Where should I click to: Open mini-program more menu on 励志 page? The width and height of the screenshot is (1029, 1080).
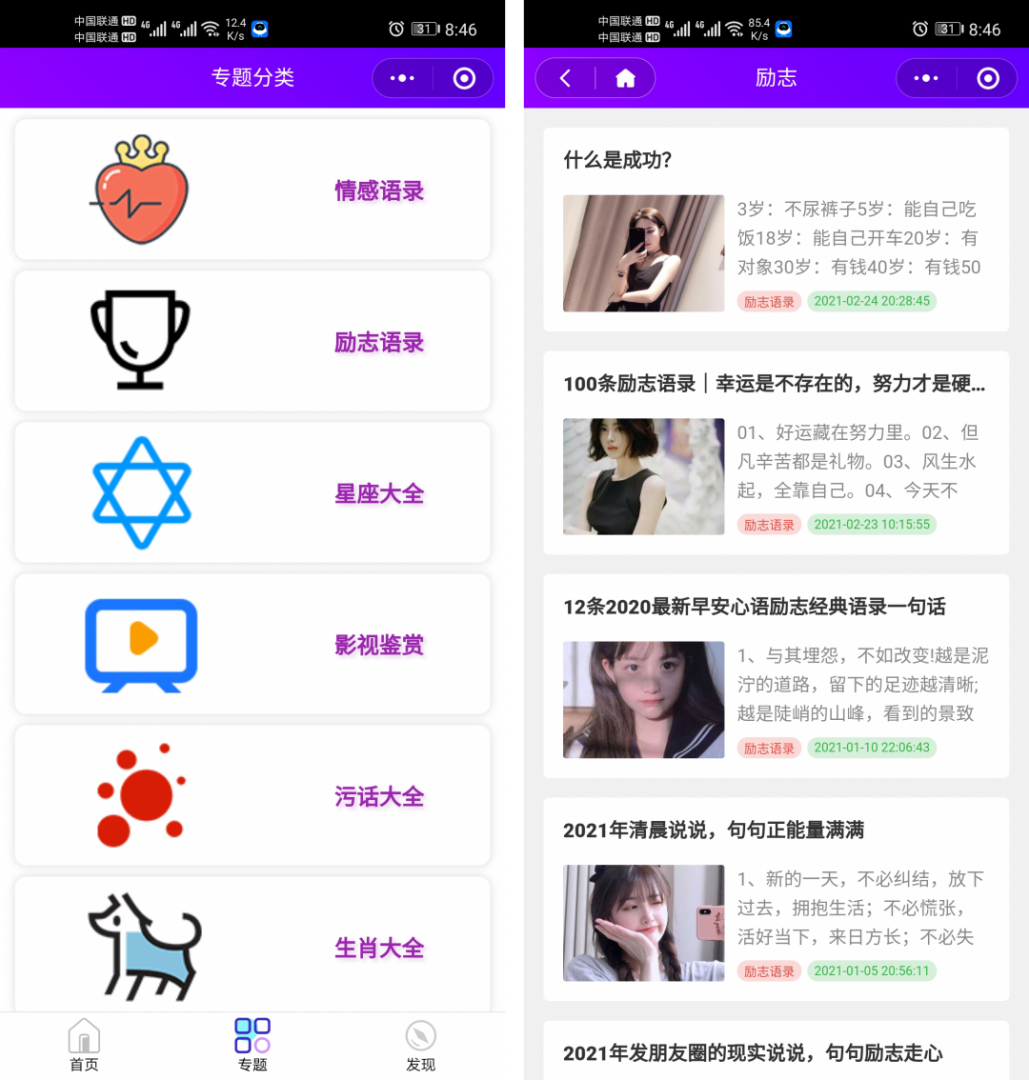[926, 78]
